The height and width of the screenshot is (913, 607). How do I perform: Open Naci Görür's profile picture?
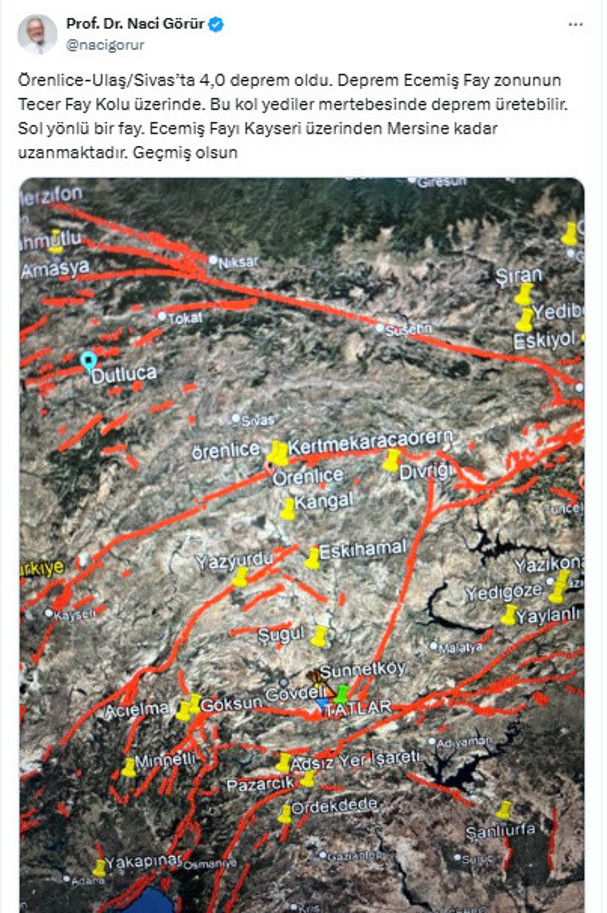[37, 34]
